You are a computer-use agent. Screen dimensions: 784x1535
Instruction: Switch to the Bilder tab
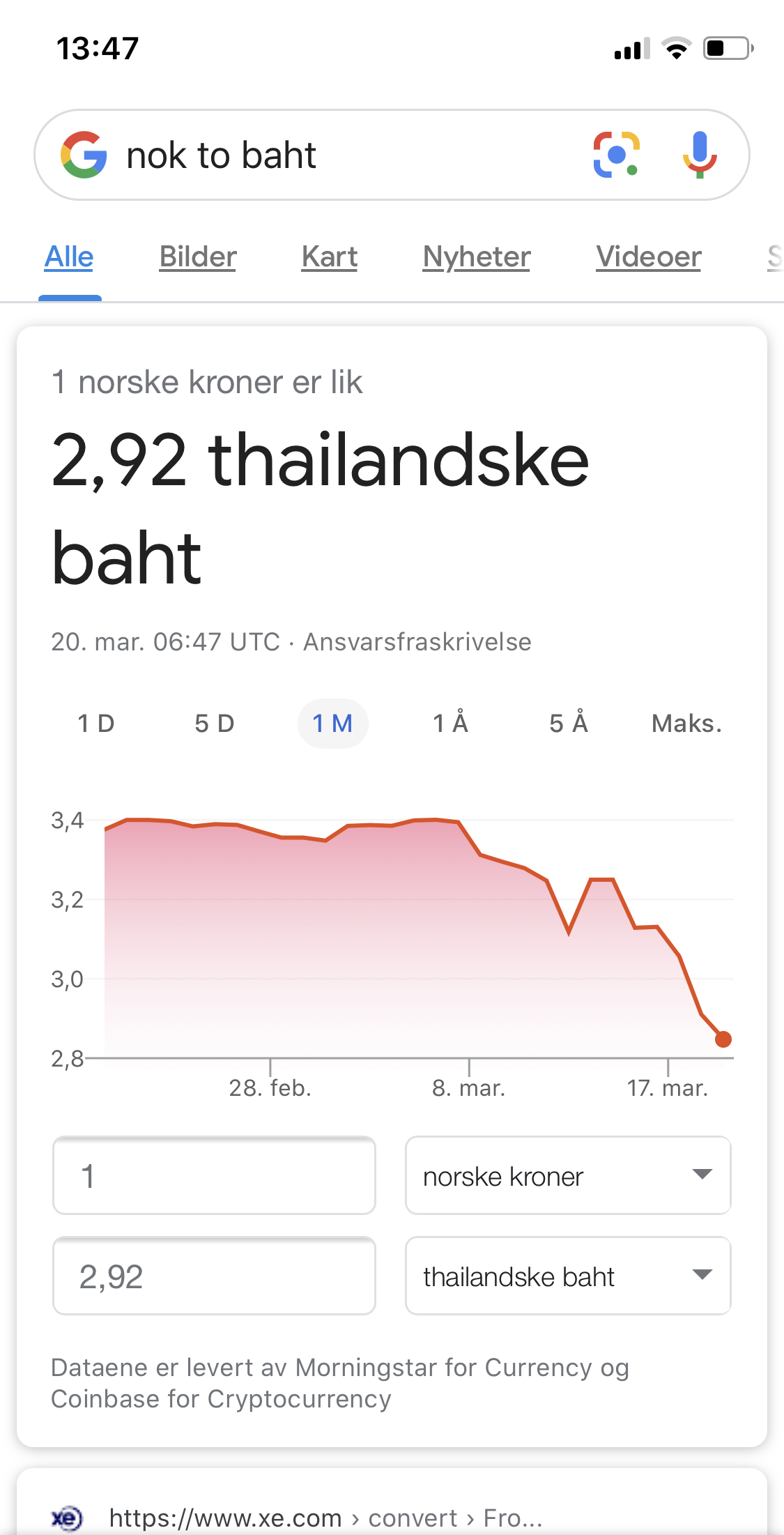click(198, 257)
